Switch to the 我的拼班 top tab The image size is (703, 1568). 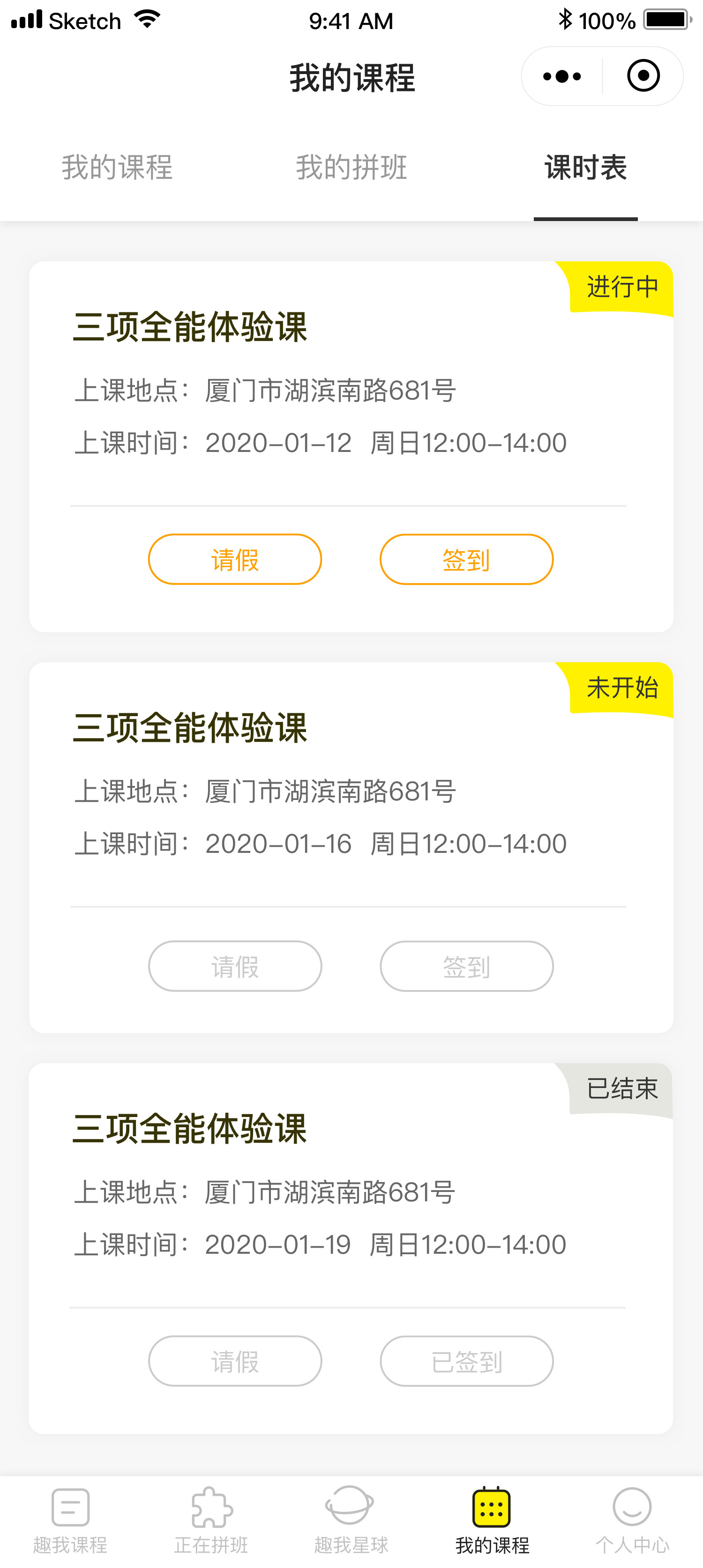351,167
